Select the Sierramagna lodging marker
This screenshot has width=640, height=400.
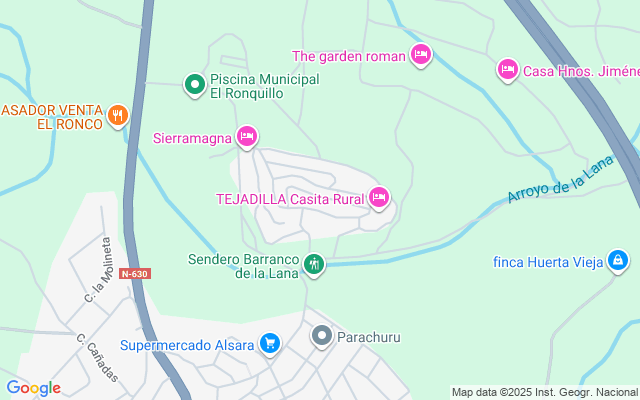247,136
